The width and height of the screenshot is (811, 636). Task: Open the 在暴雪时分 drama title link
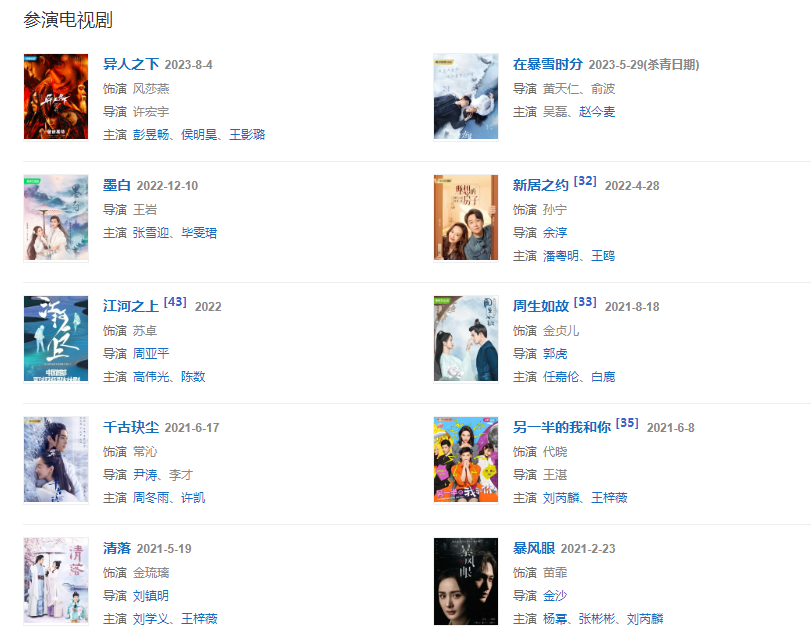coord(547,65)
